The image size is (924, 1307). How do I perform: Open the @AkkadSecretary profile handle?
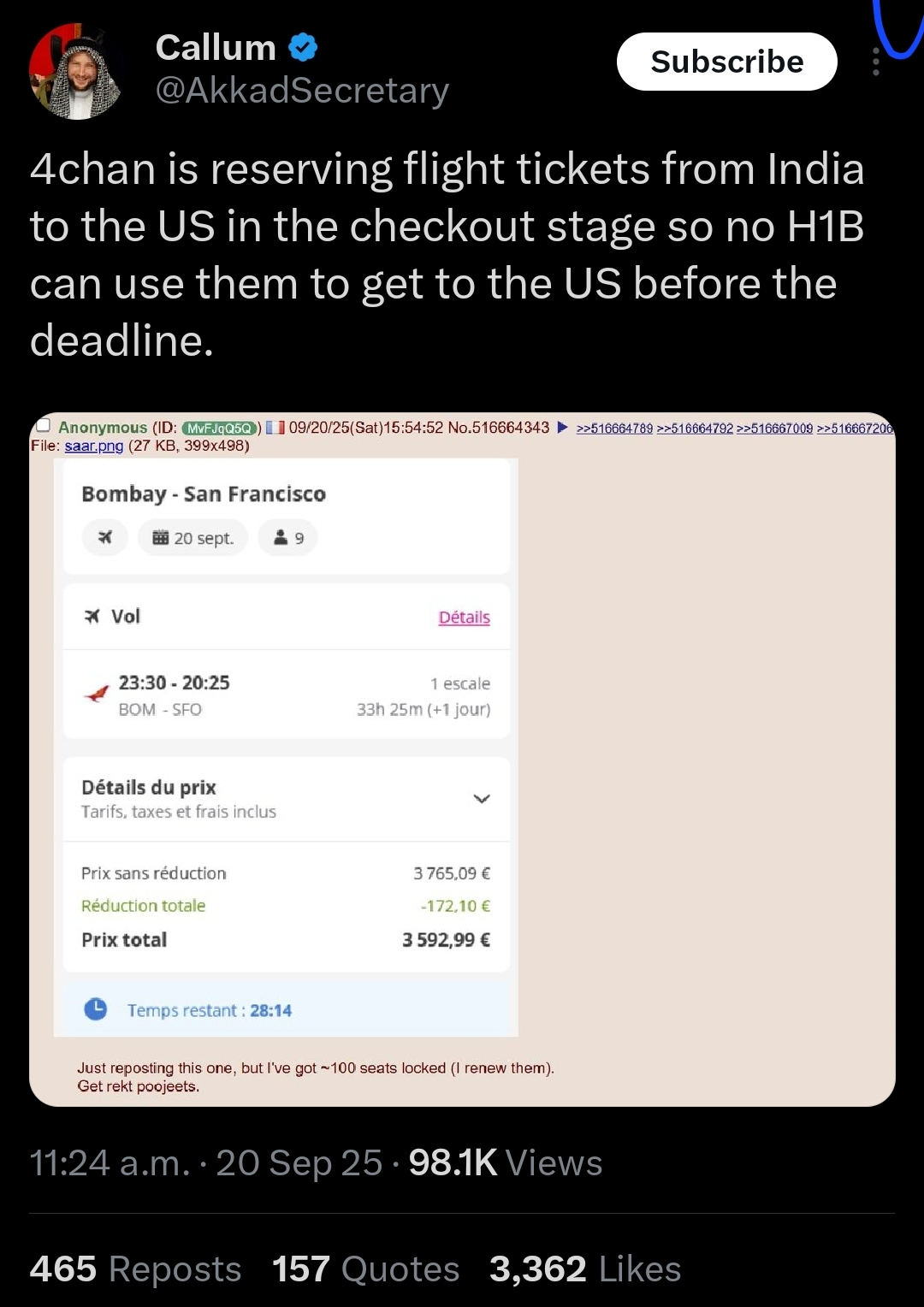[x=302, y=91]
